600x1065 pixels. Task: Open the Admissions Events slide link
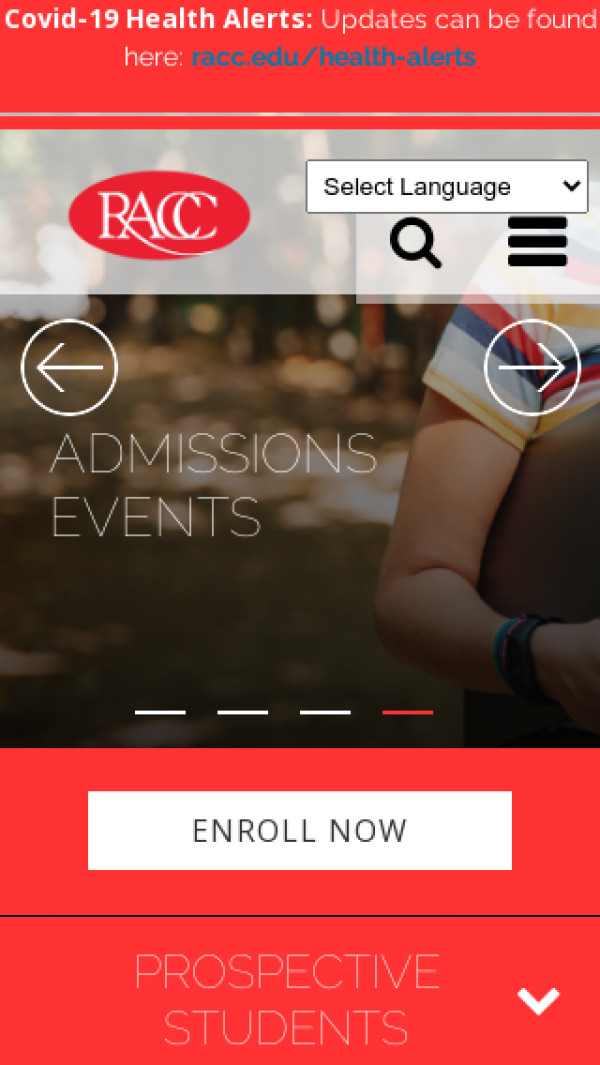[213, 485]
